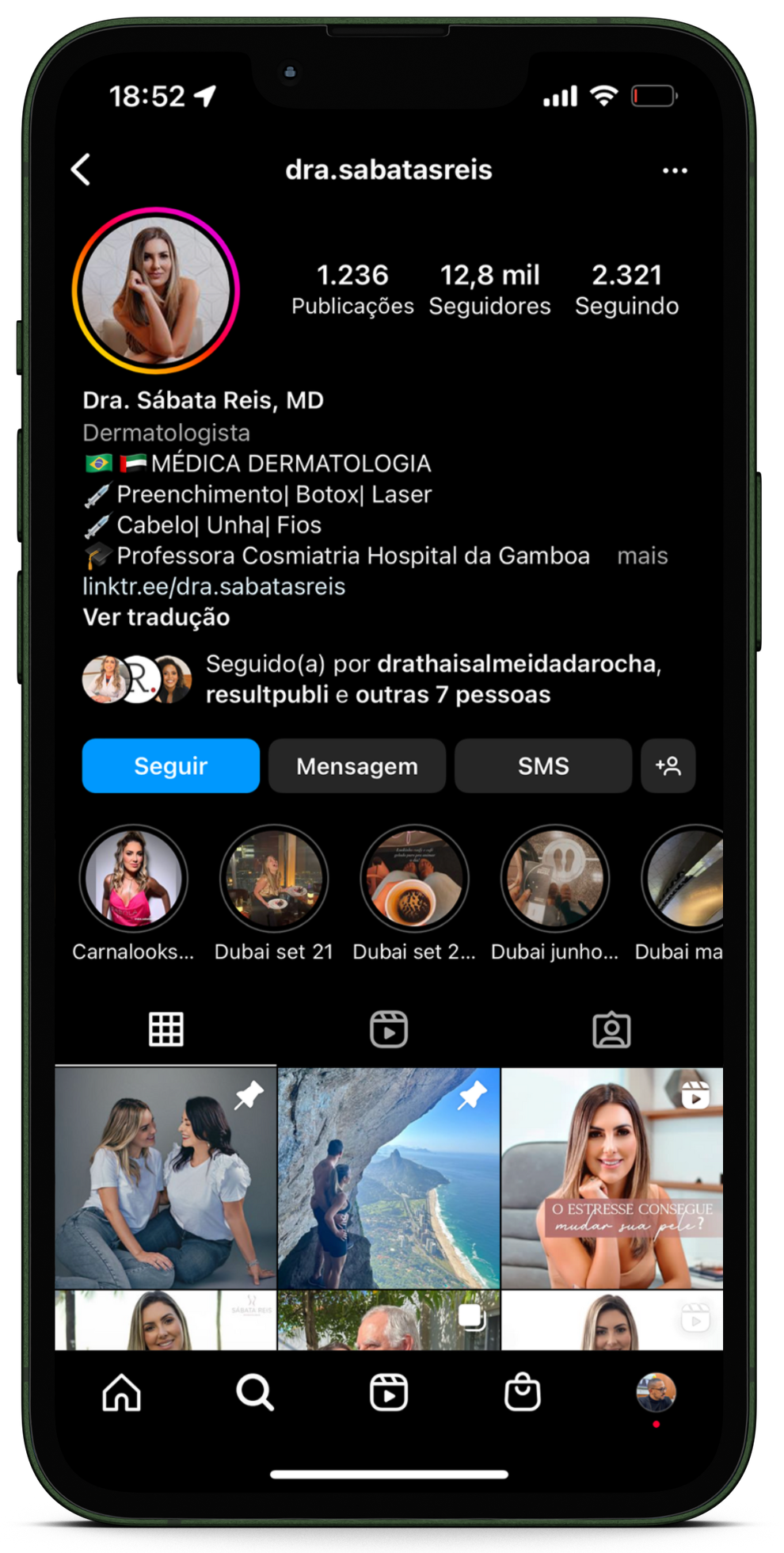Switch to the tagged photos tab

point(611,1029)
